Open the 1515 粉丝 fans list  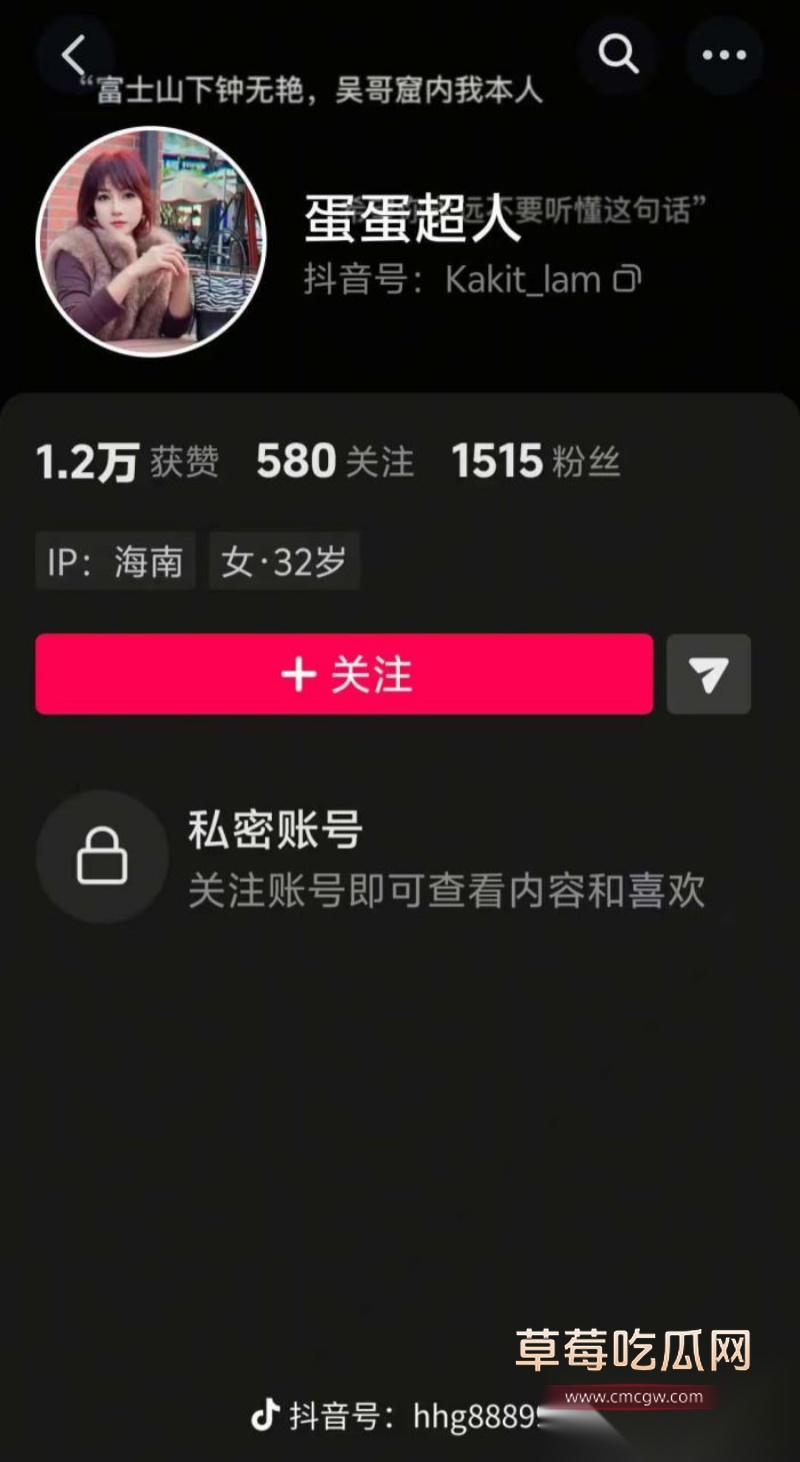point(537,461)
